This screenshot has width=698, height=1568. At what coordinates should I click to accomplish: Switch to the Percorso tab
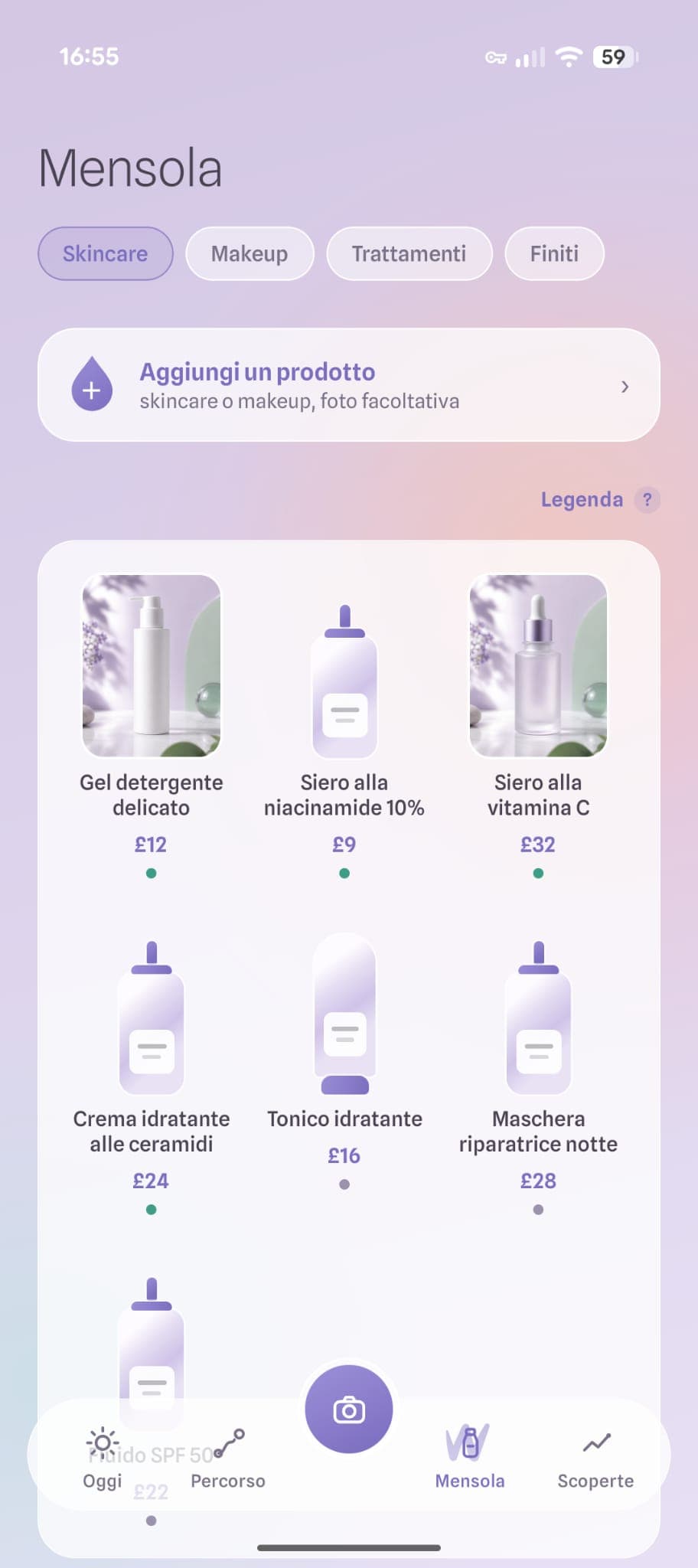tap(228, 1458)
